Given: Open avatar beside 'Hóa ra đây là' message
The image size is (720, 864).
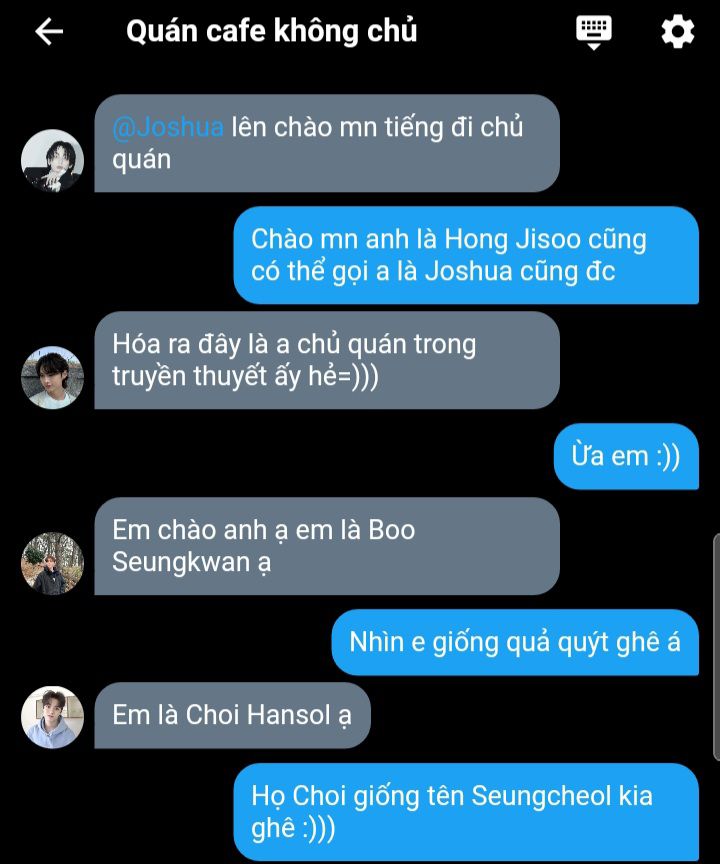Looking at the screenshot, I should pos(52,377).
